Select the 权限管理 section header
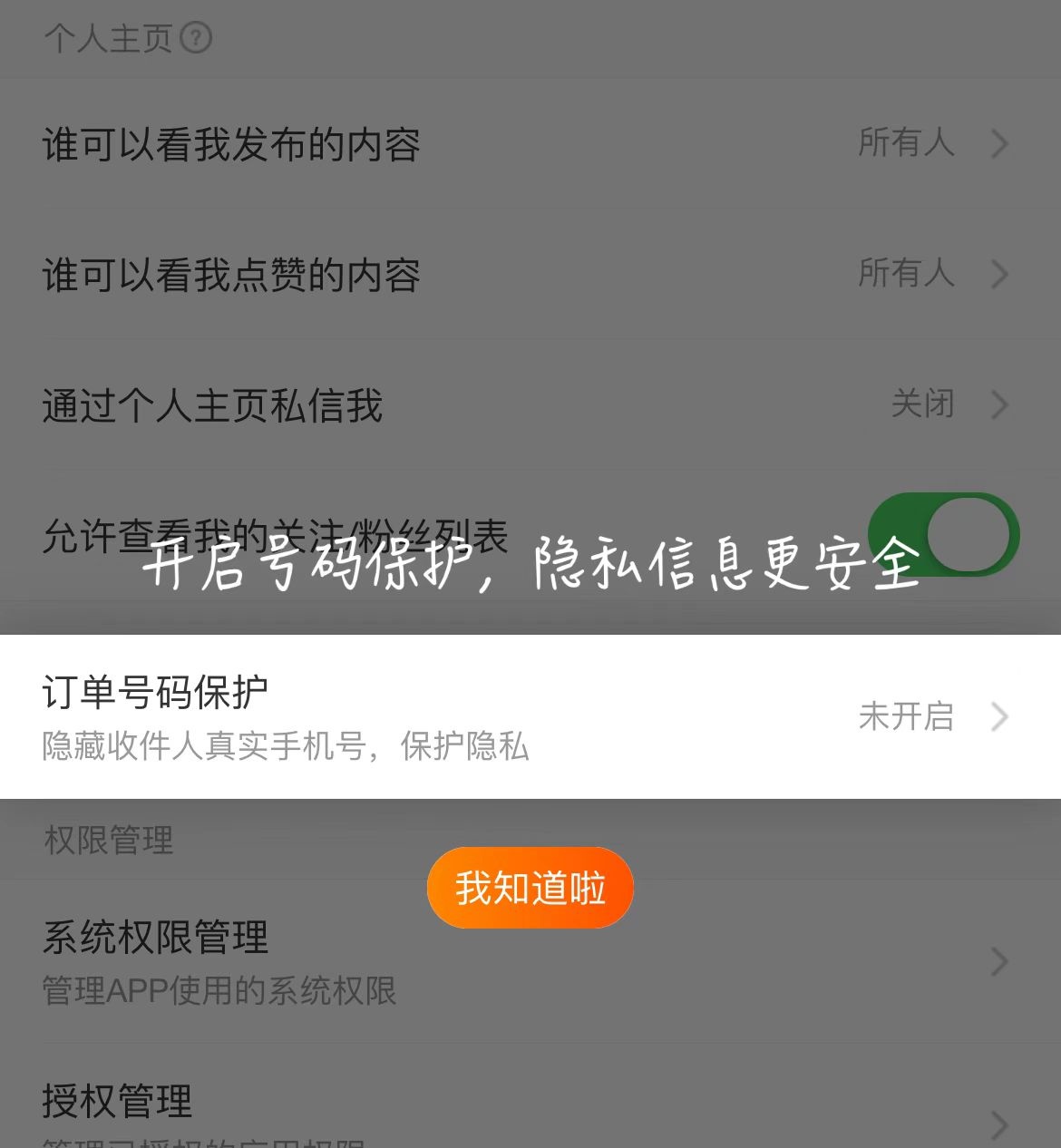The width and height of the screenshot is (1061, 1148). tap(106, 839)
